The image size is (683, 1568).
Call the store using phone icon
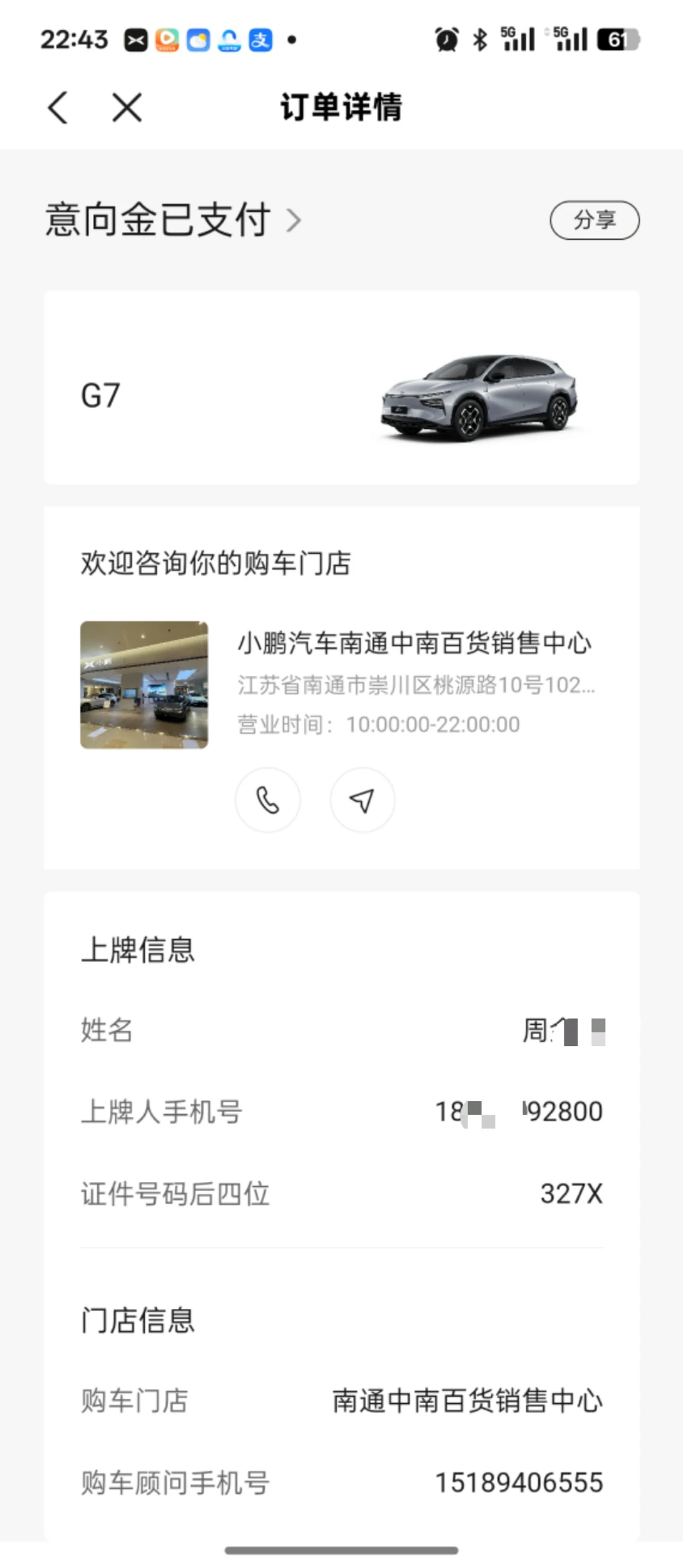point(268,800)
